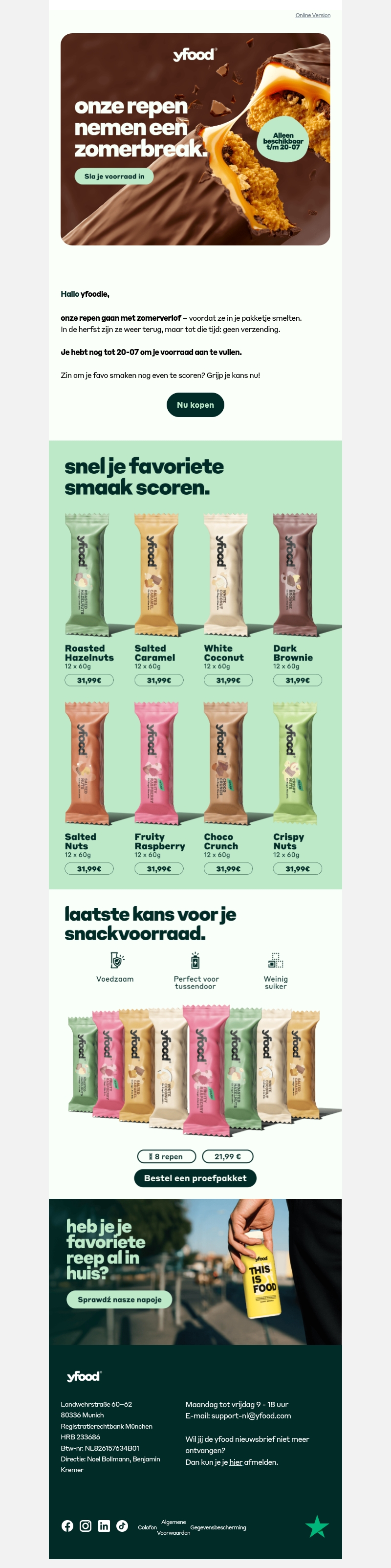The image size is (391, 1568).
Task: Tap the 'Nu kopen' button
Action: [x=195, y=405]
